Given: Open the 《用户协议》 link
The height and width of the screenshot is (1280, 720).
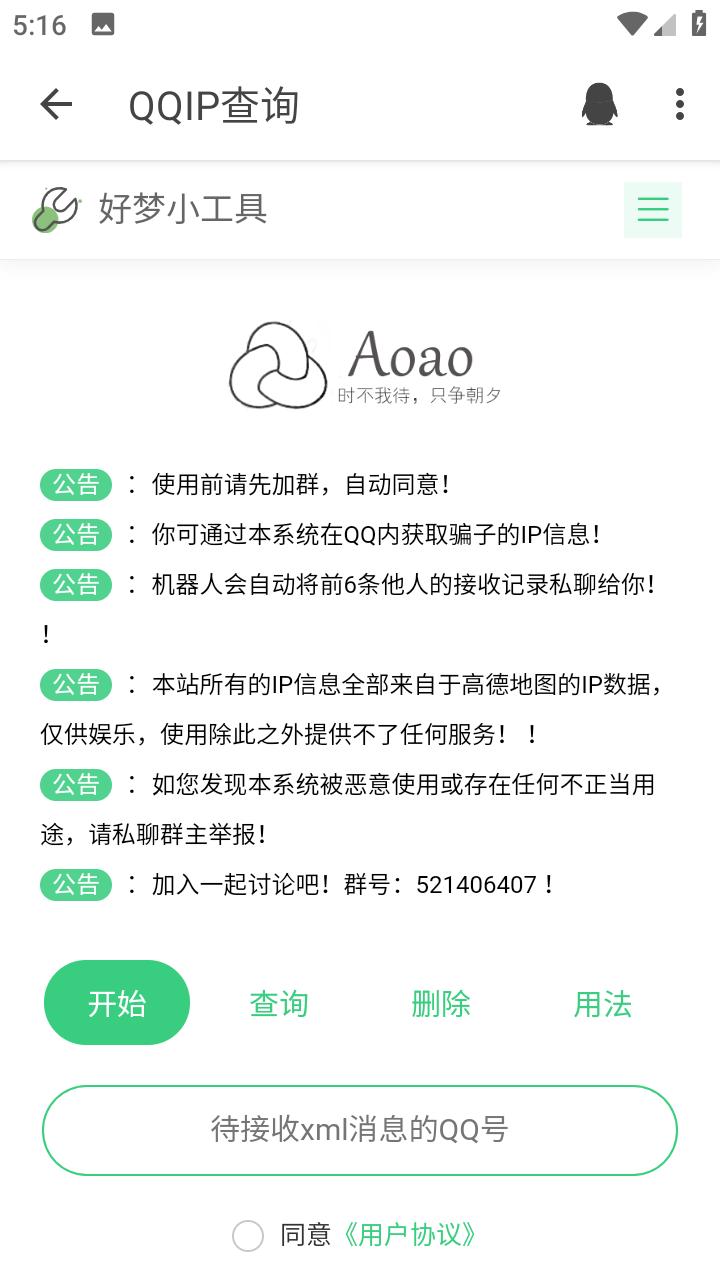Looking at the screenshot, I should [x=408, y=1235].
